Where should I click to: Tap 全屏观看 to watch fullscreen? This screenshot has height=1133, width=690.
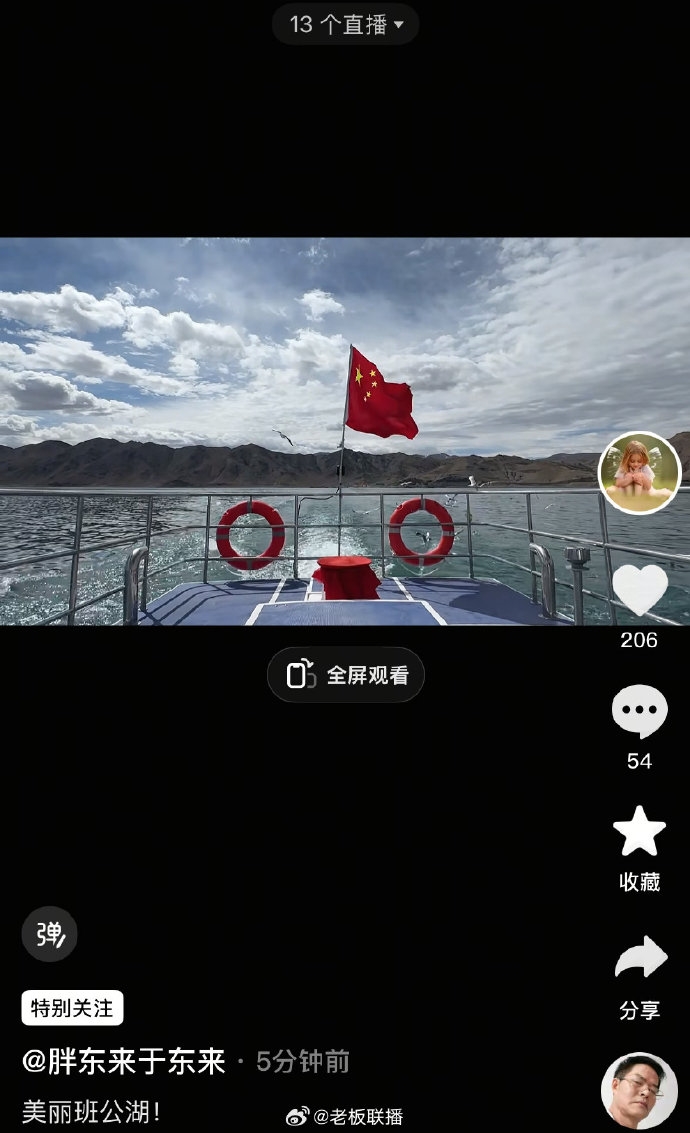pyautogui.click(x=346, y=675)
